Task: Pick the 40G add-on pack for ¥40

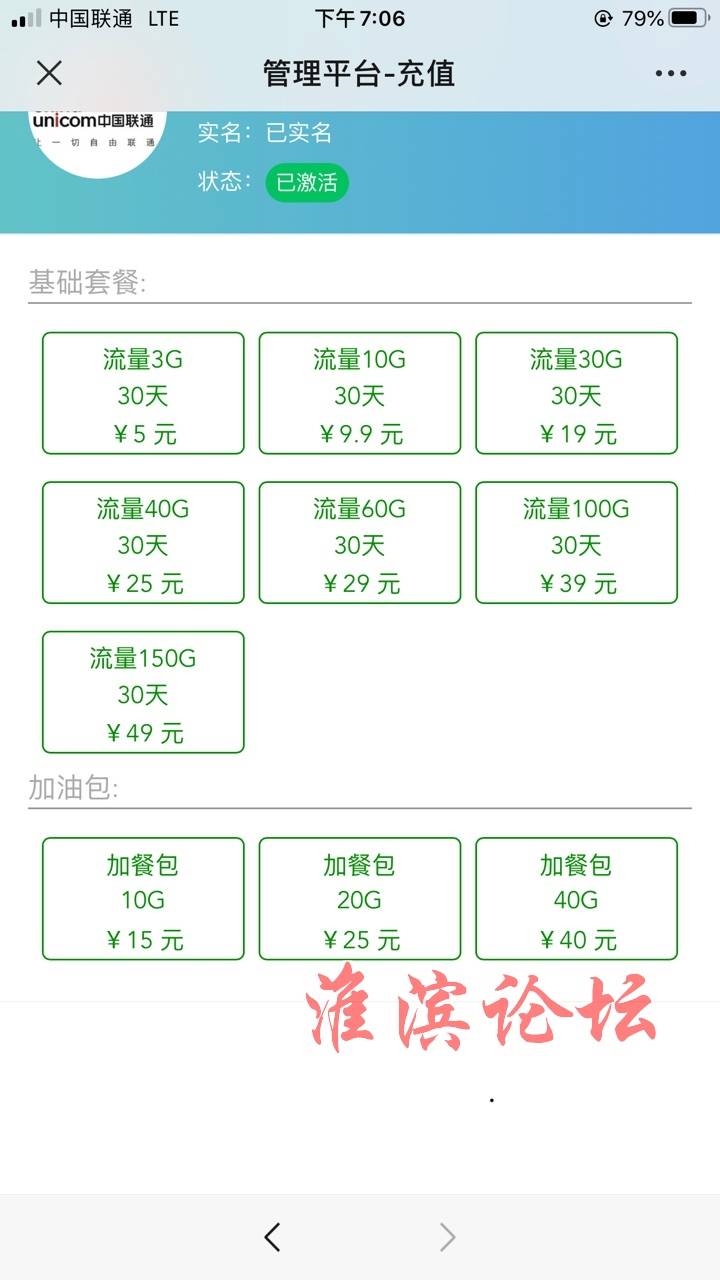Action: point(577,899)
